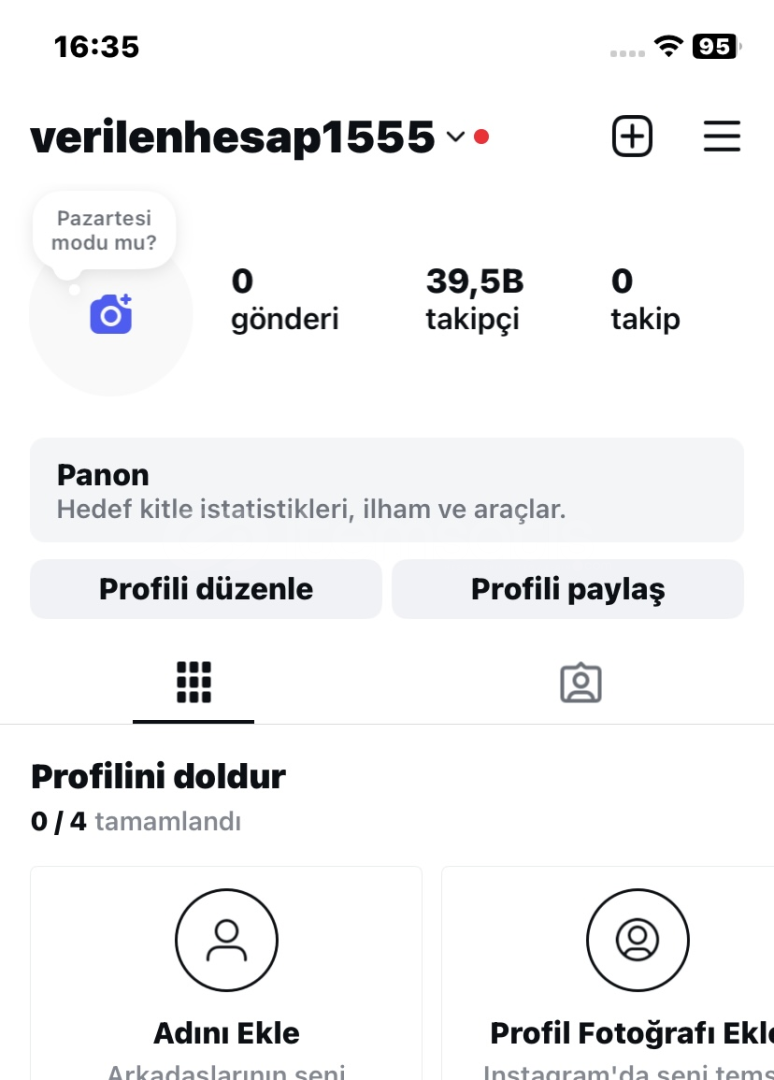Open the takipçi list
The width and height of the screenshot is (774, 1080).
[474, 299]
